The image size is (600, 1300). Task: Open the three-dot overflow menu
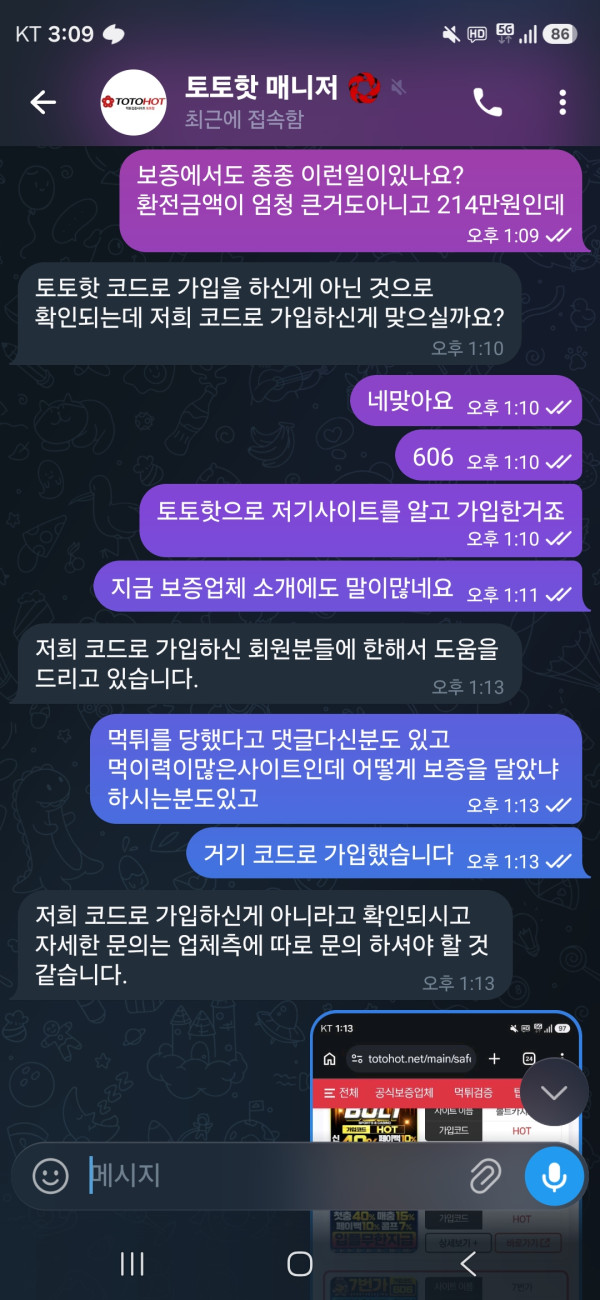(563, 102)
